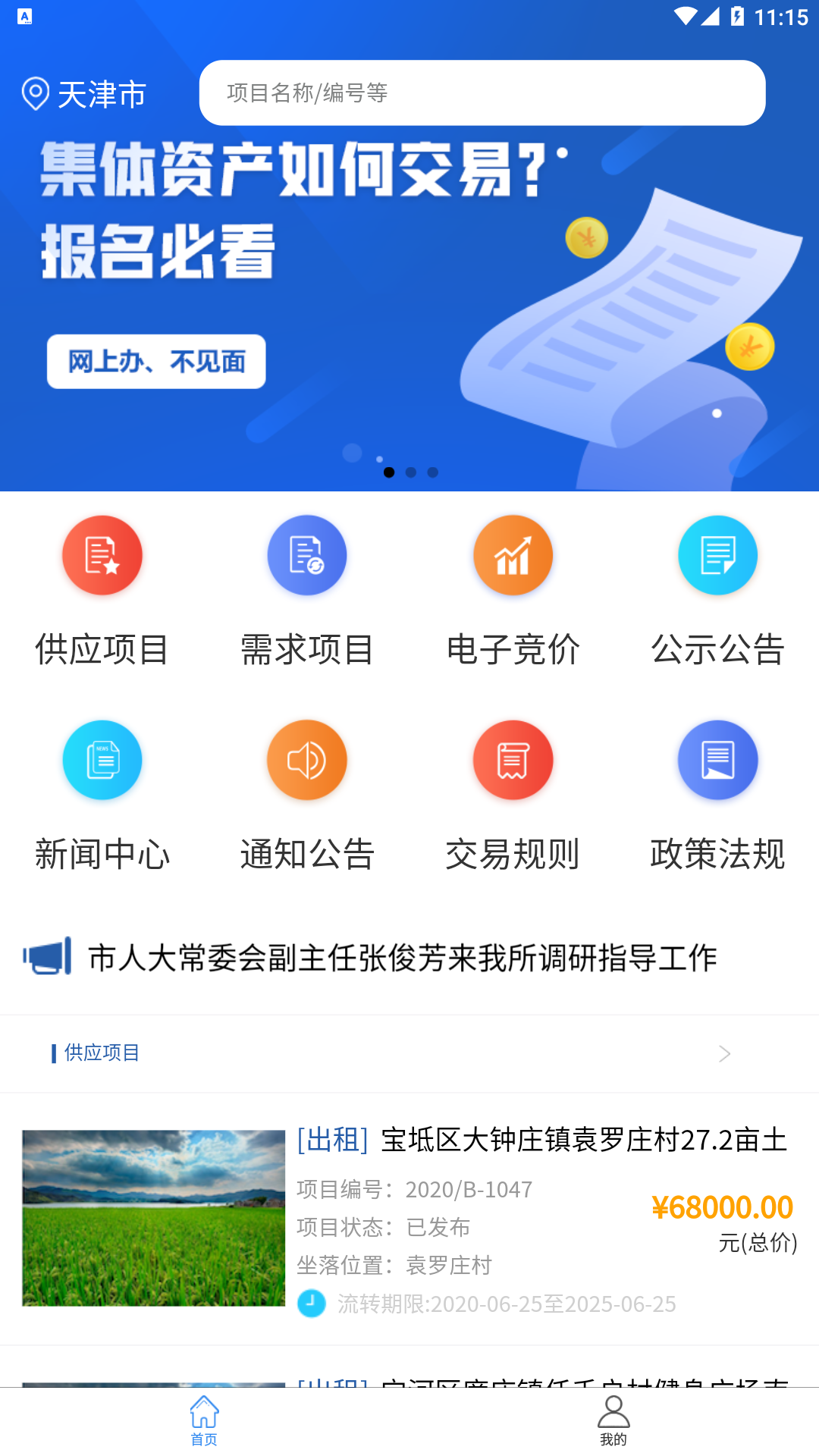Open the 公示公告 (Public Announcements) icon

coord(717,554)
